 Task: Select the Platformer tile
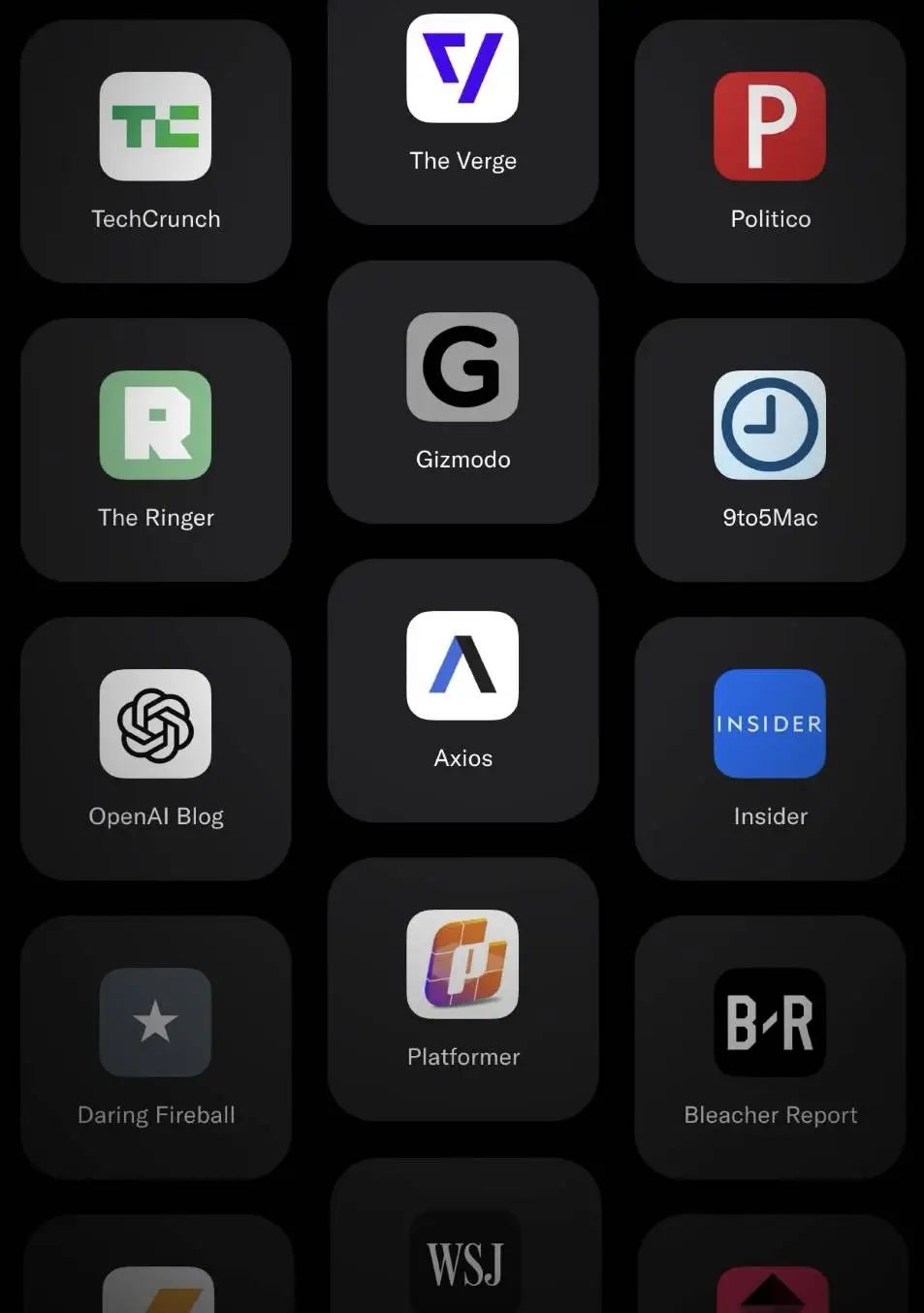point(462,988)
